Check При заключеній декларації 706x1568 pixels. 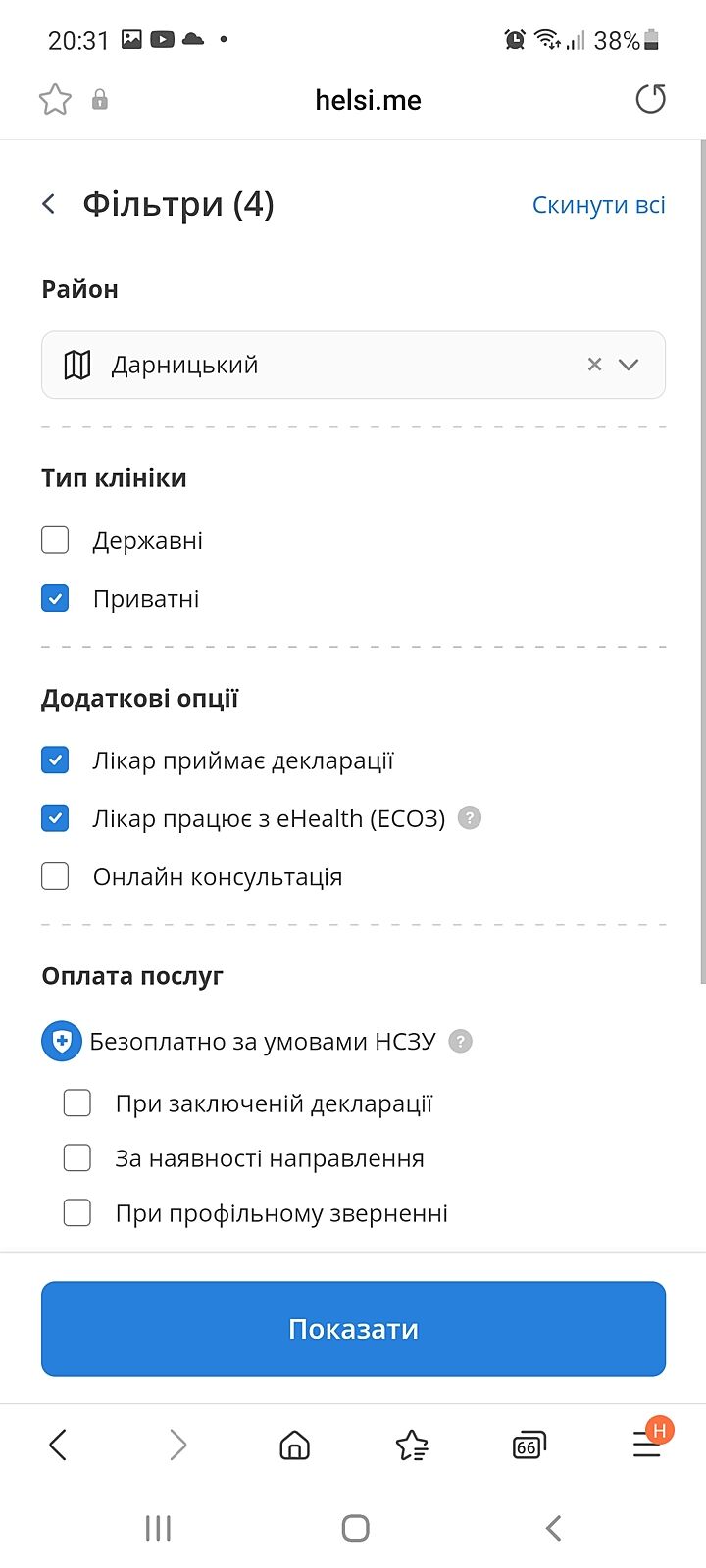click(x=77, y=1103)
